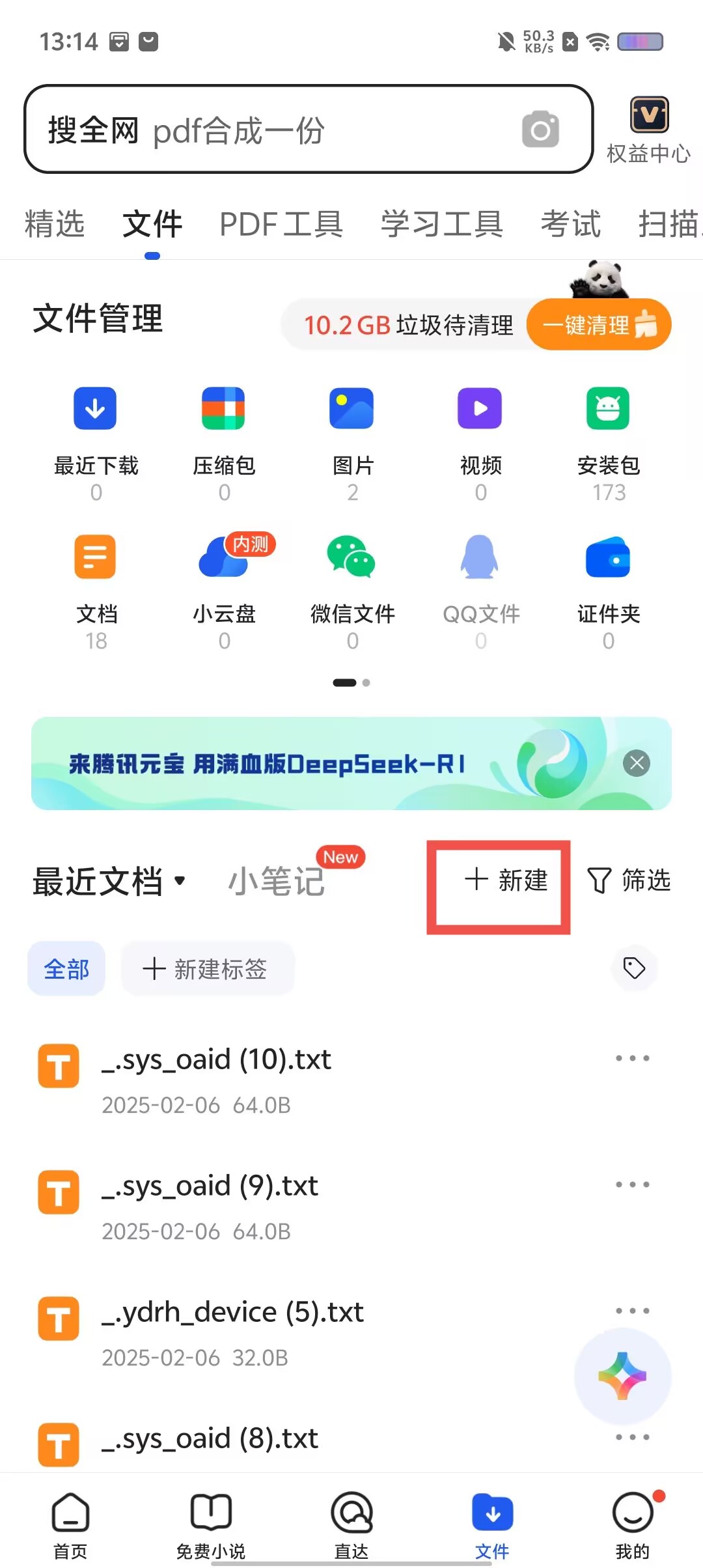
Task: Tap the floating AI assistant bubble
Action: coord(622,1375)
